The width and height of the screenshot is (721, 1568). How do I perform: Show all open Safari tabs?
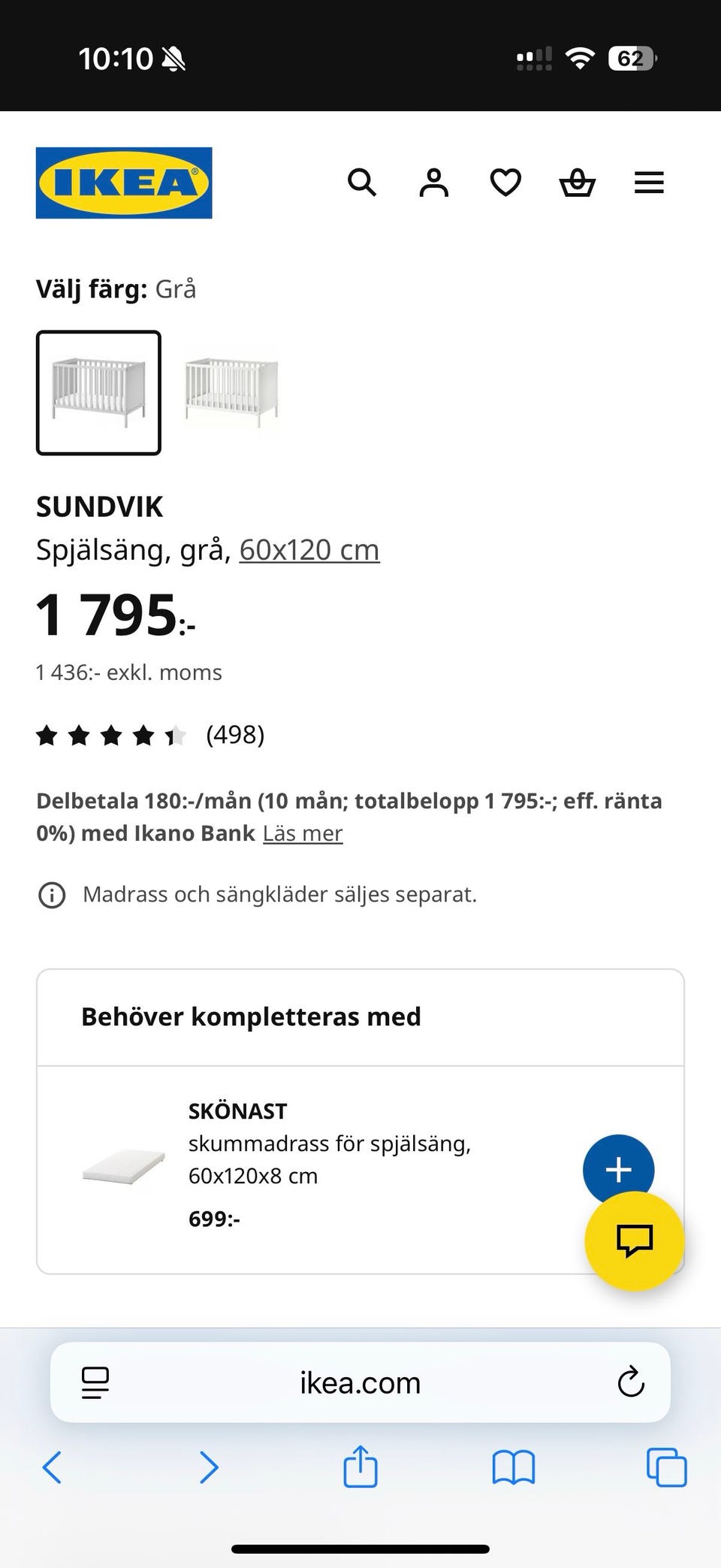coord(666,1467)
